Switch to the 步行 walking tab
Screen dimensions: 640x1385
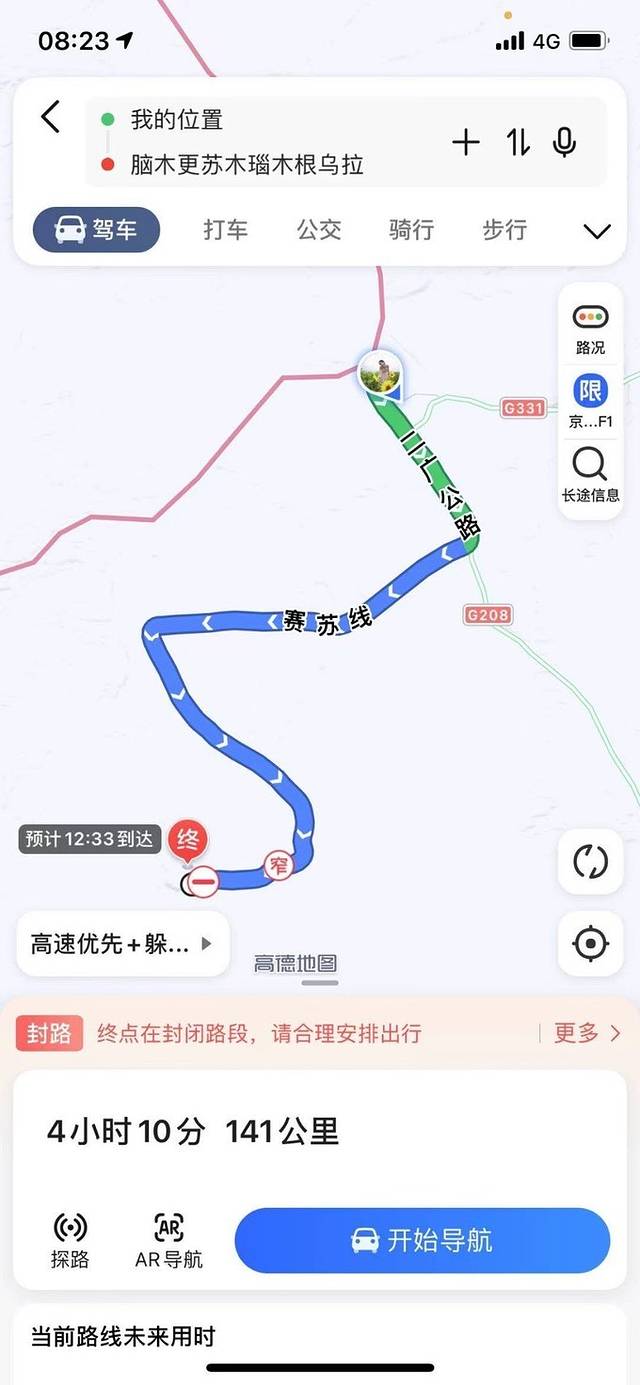(x=504, y=230)
